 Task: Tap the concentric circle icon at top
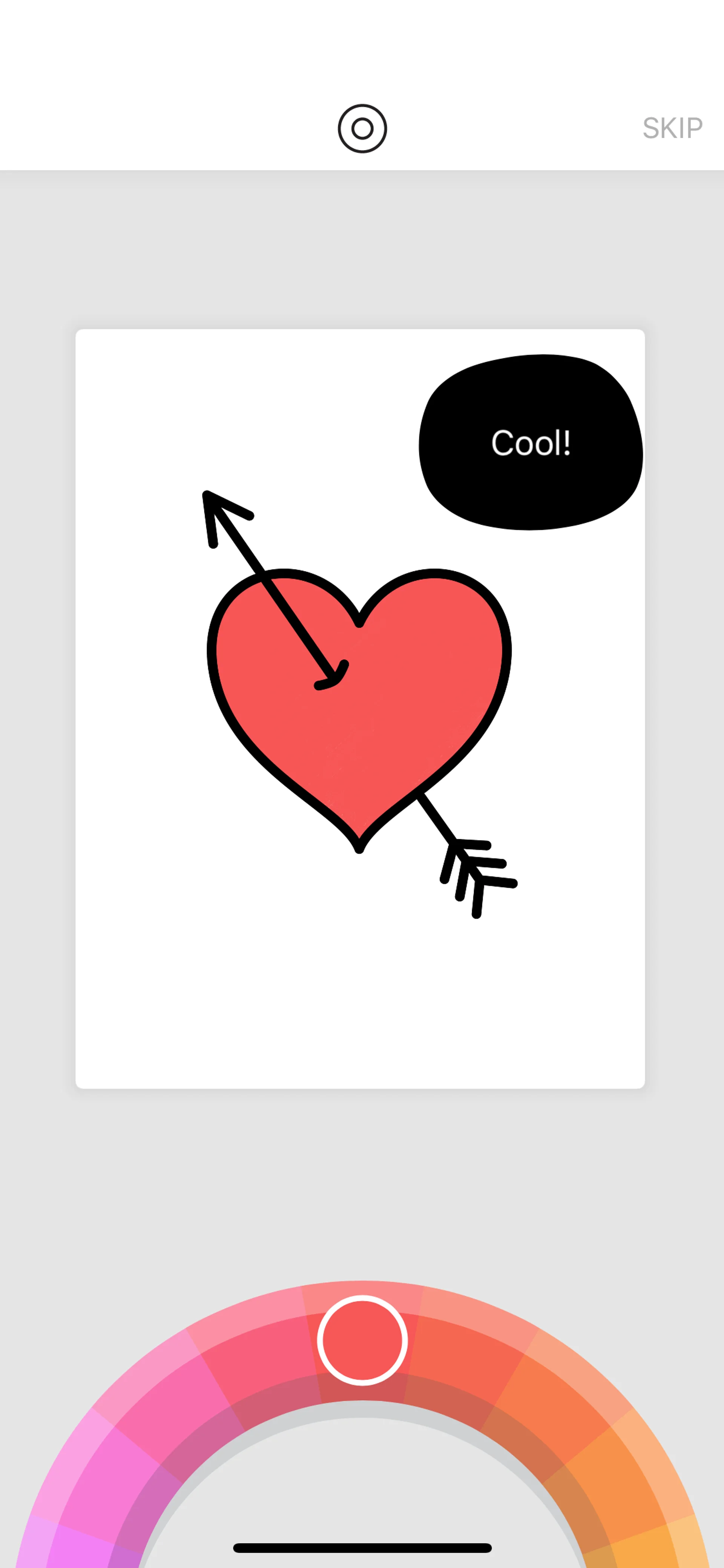(362, 128)
